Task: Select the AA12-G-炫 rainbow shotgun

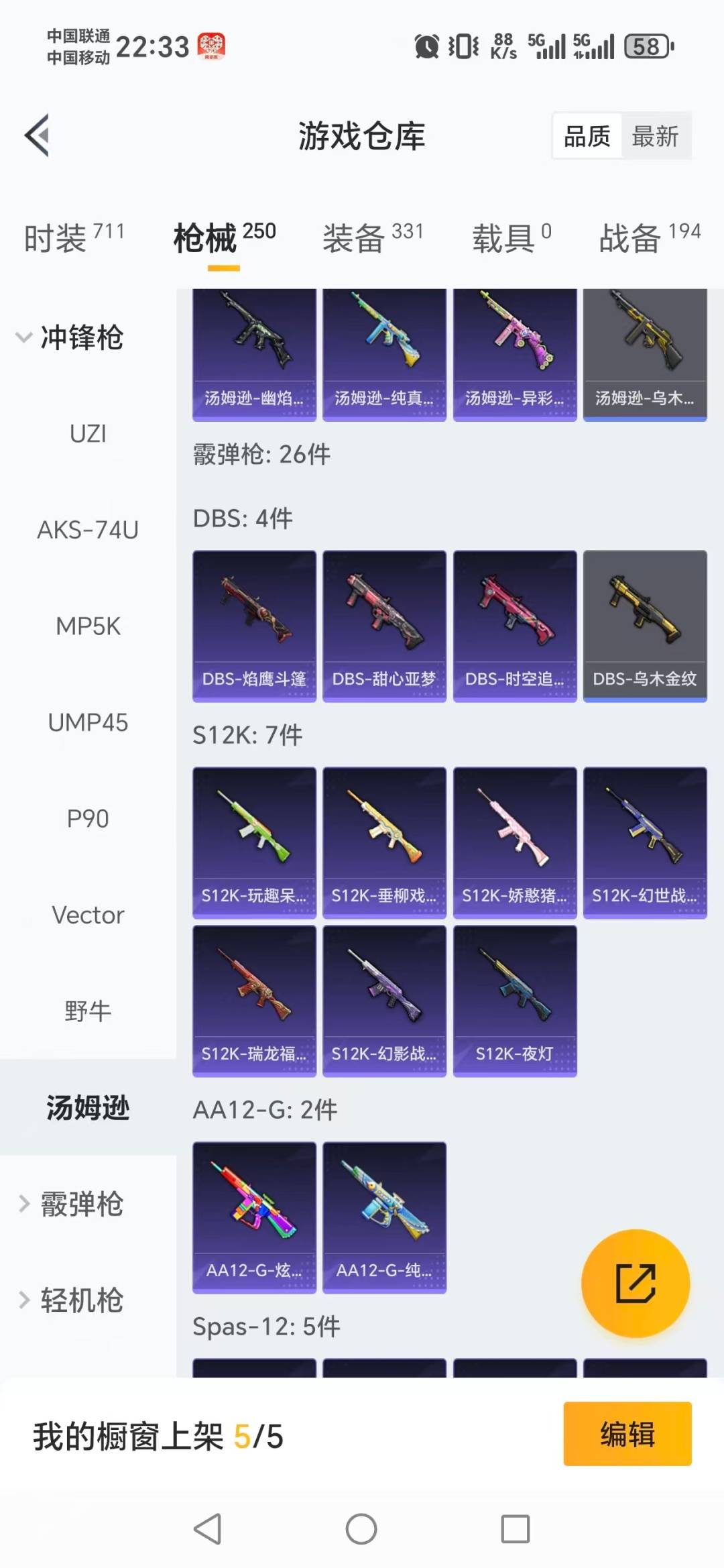Action: [x=254, y=1217]
